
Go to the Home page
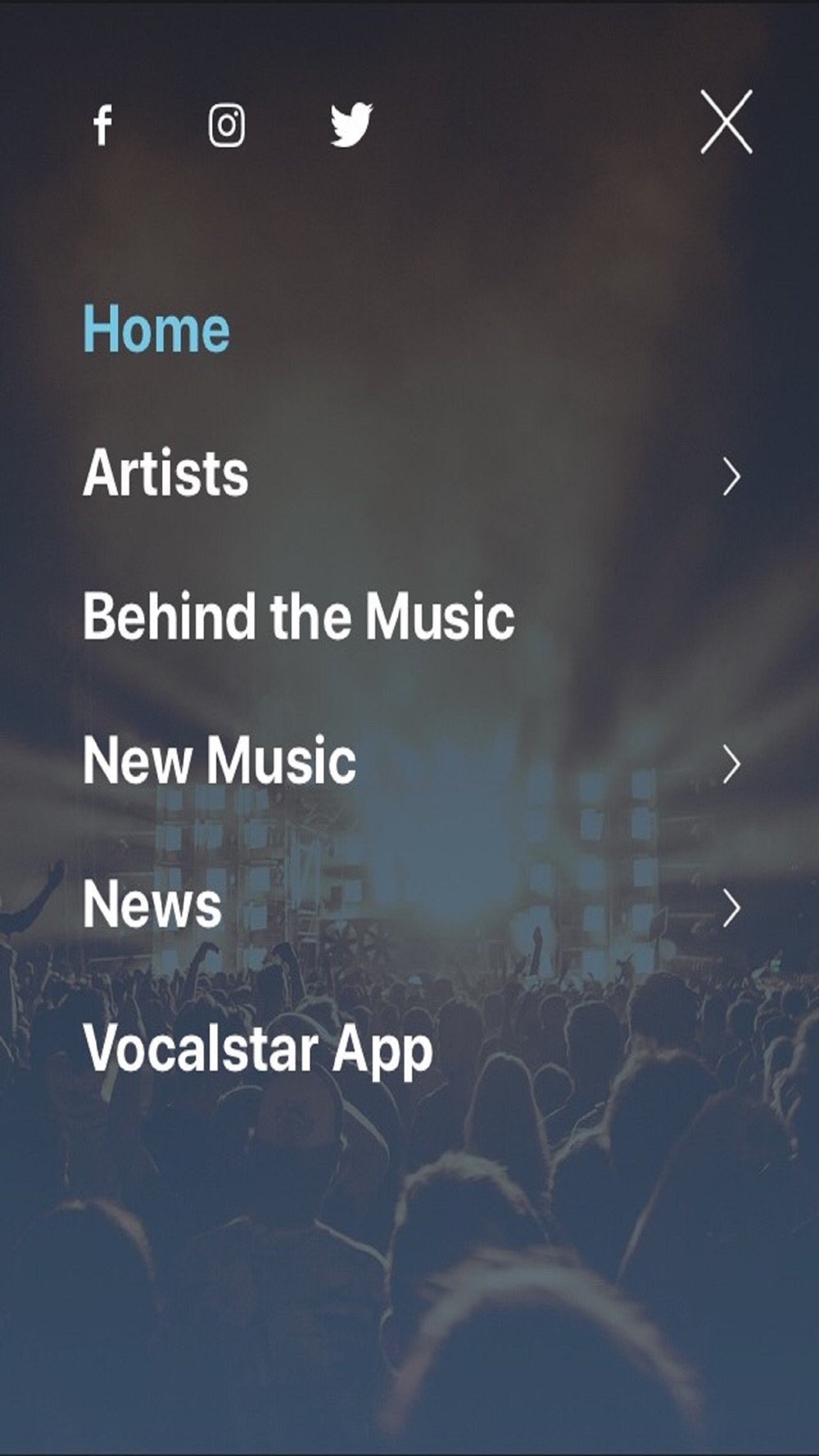[x=156, y=329]
